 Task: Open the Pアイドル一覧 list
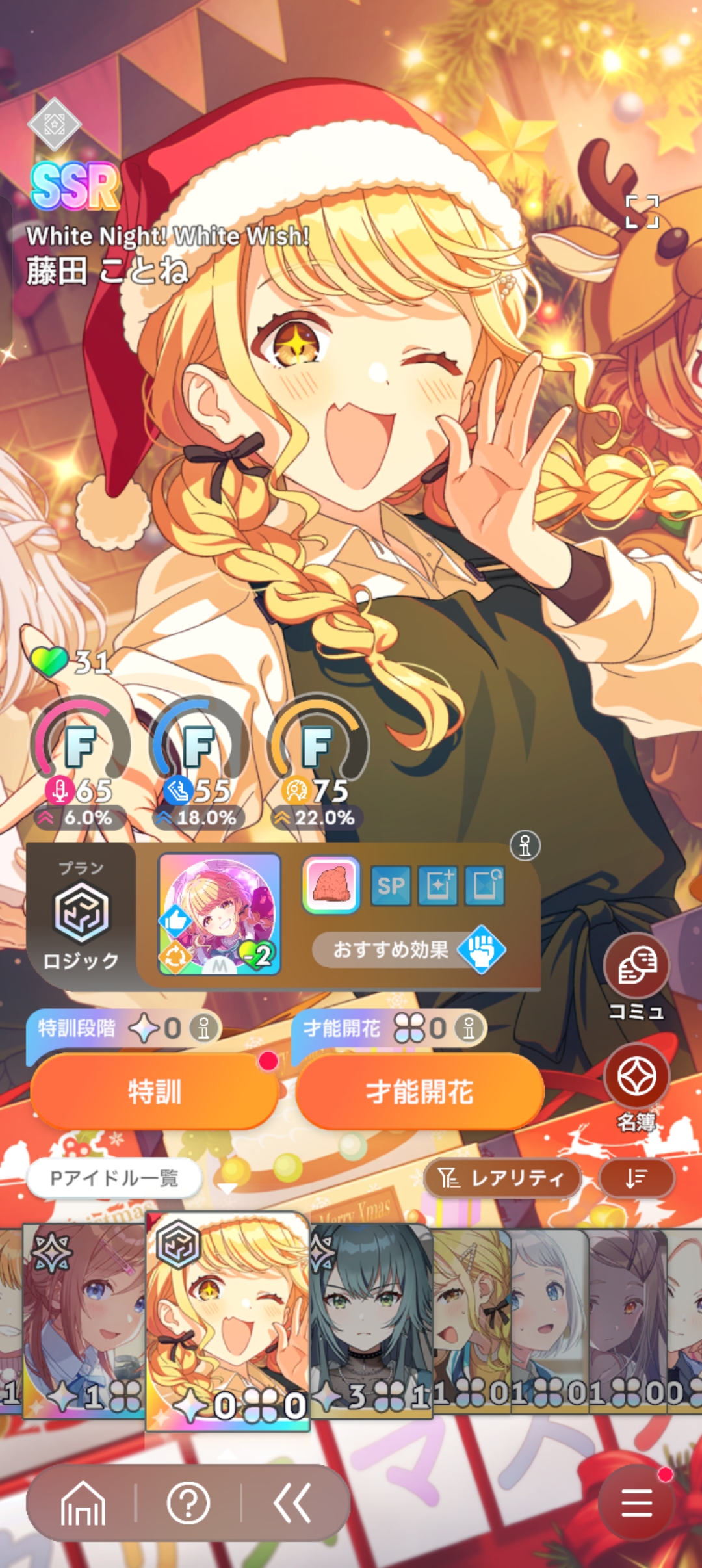(114, 1178)
